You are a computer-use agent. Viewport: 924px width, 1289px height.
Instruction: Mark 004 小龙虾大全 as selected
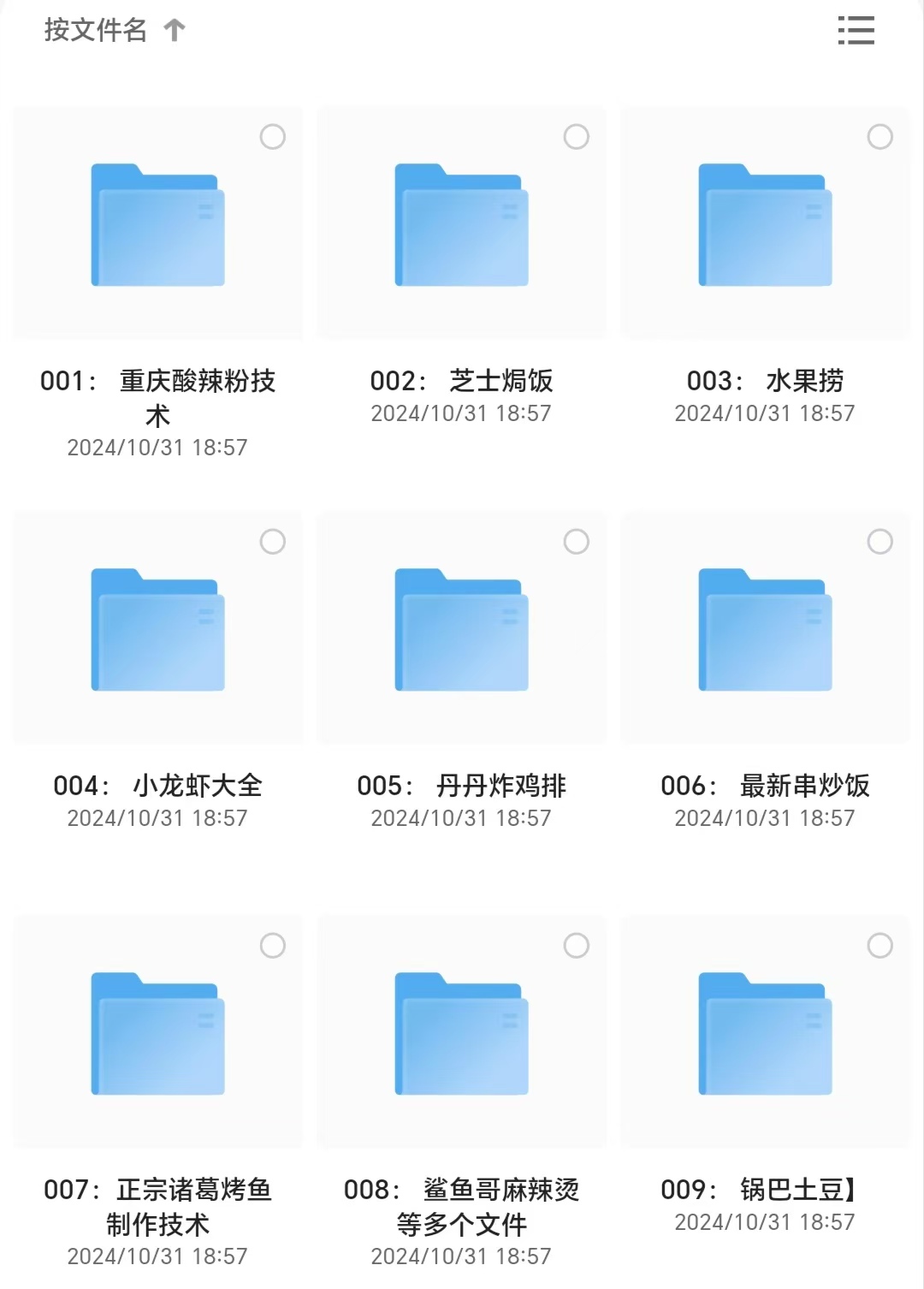tap(272, 541)
